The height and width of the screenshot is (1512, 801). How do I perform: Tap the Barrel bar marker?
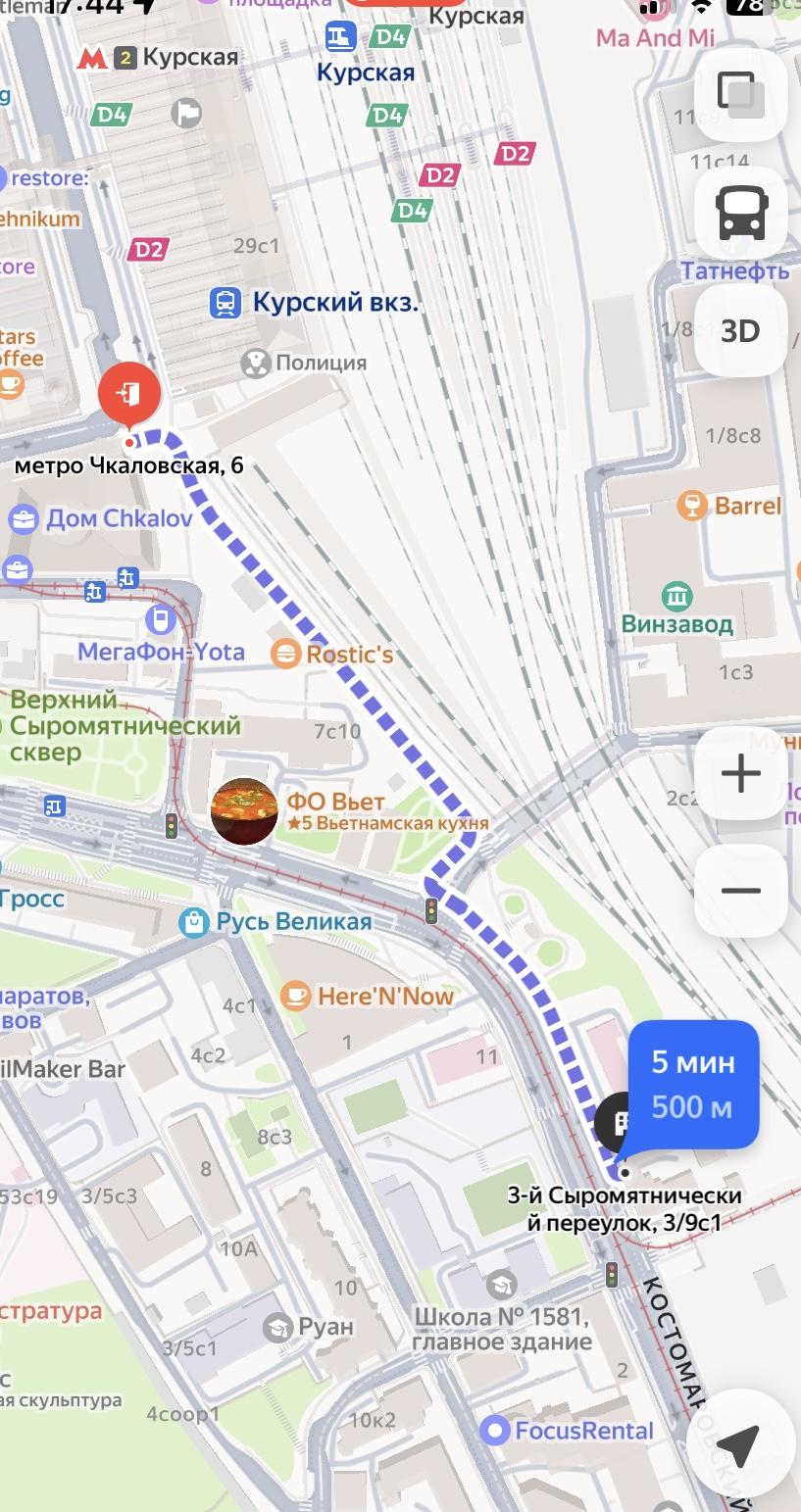click(692, 506)
